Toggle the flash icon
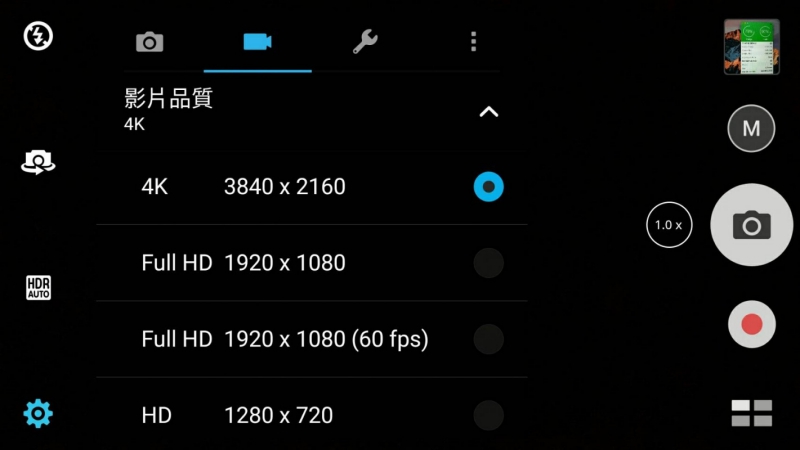This screenshot has height=450, width=800. [x=38, y=37]
